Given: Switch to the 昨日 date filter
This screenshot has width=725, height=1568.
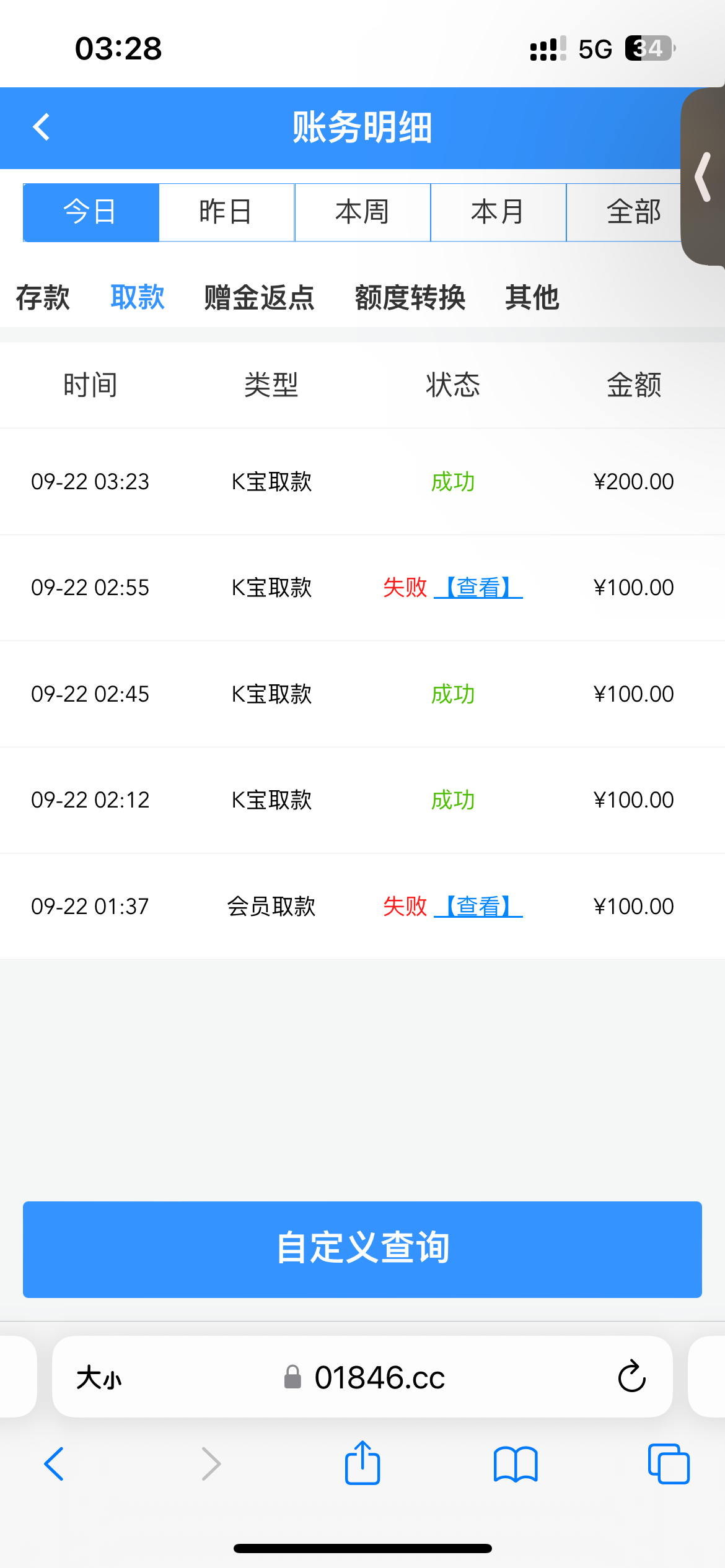Looking at the screenshot, I should point(226,212).
